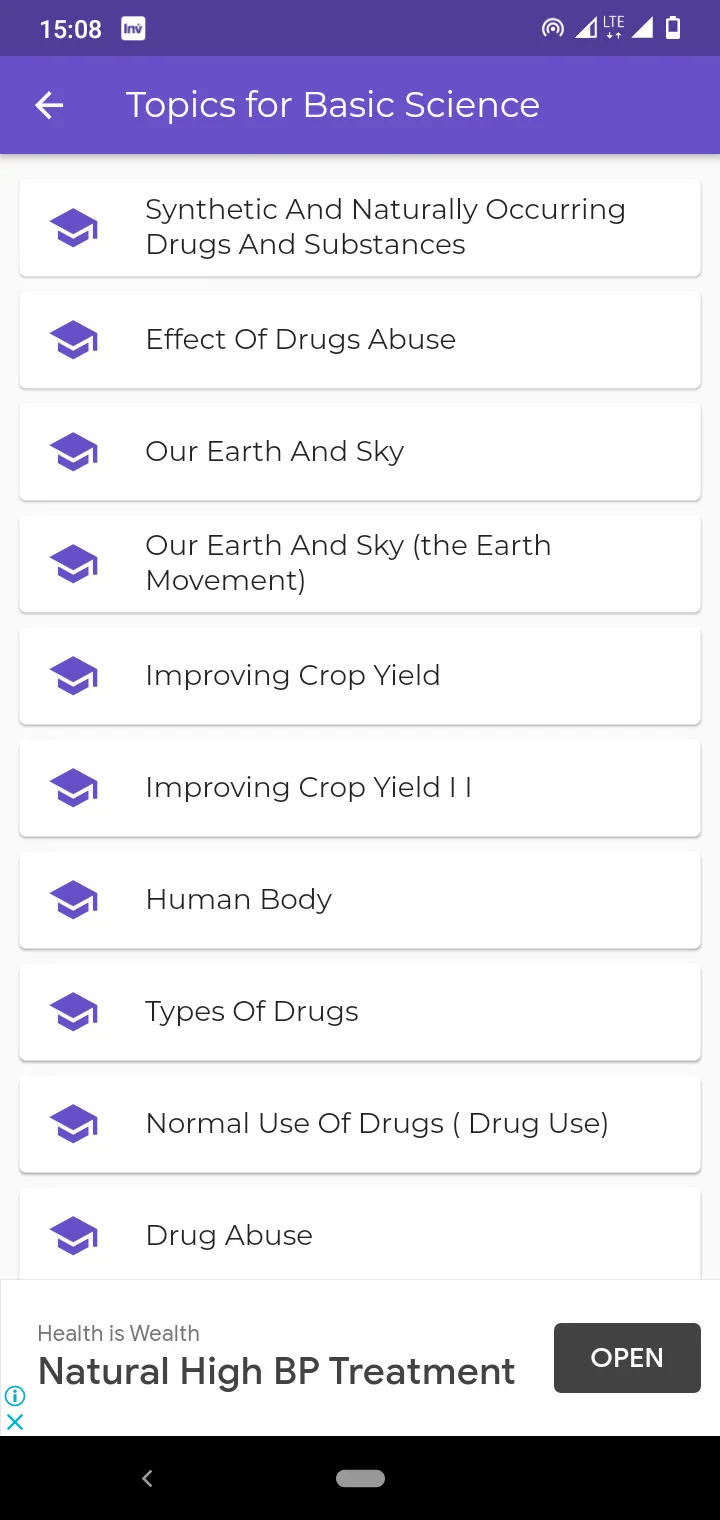
Task: Go back using the app bar arrow
Action: pyautogui.click(x=49, y=105)
